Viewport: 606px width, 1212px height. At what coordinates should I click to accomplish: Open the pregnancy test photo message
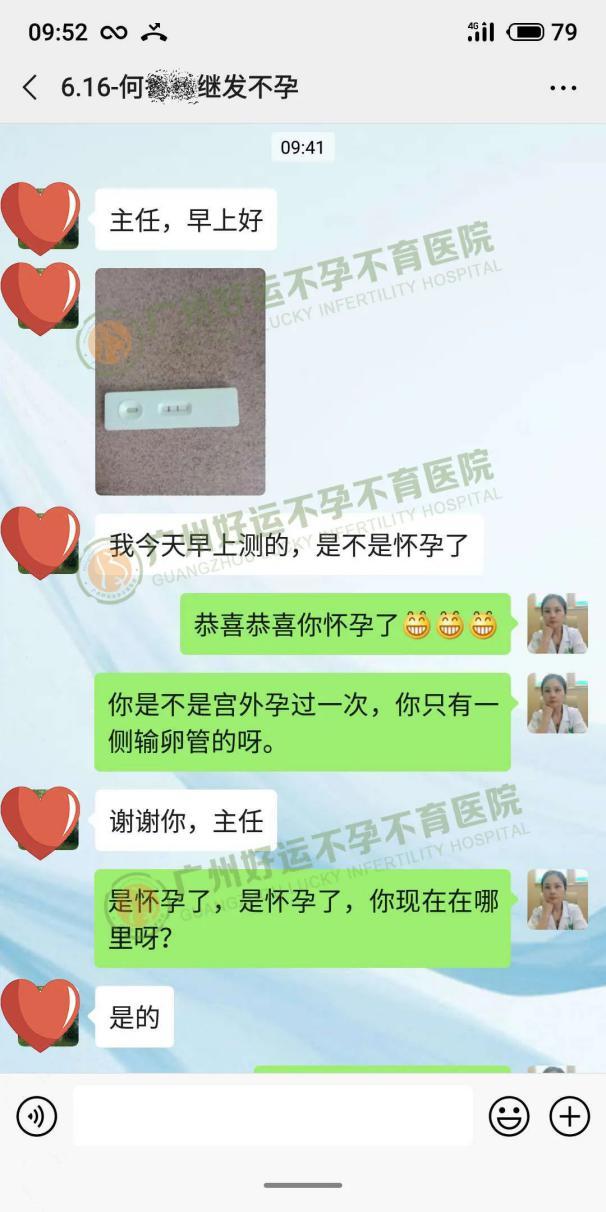click(x=180, y=381)
